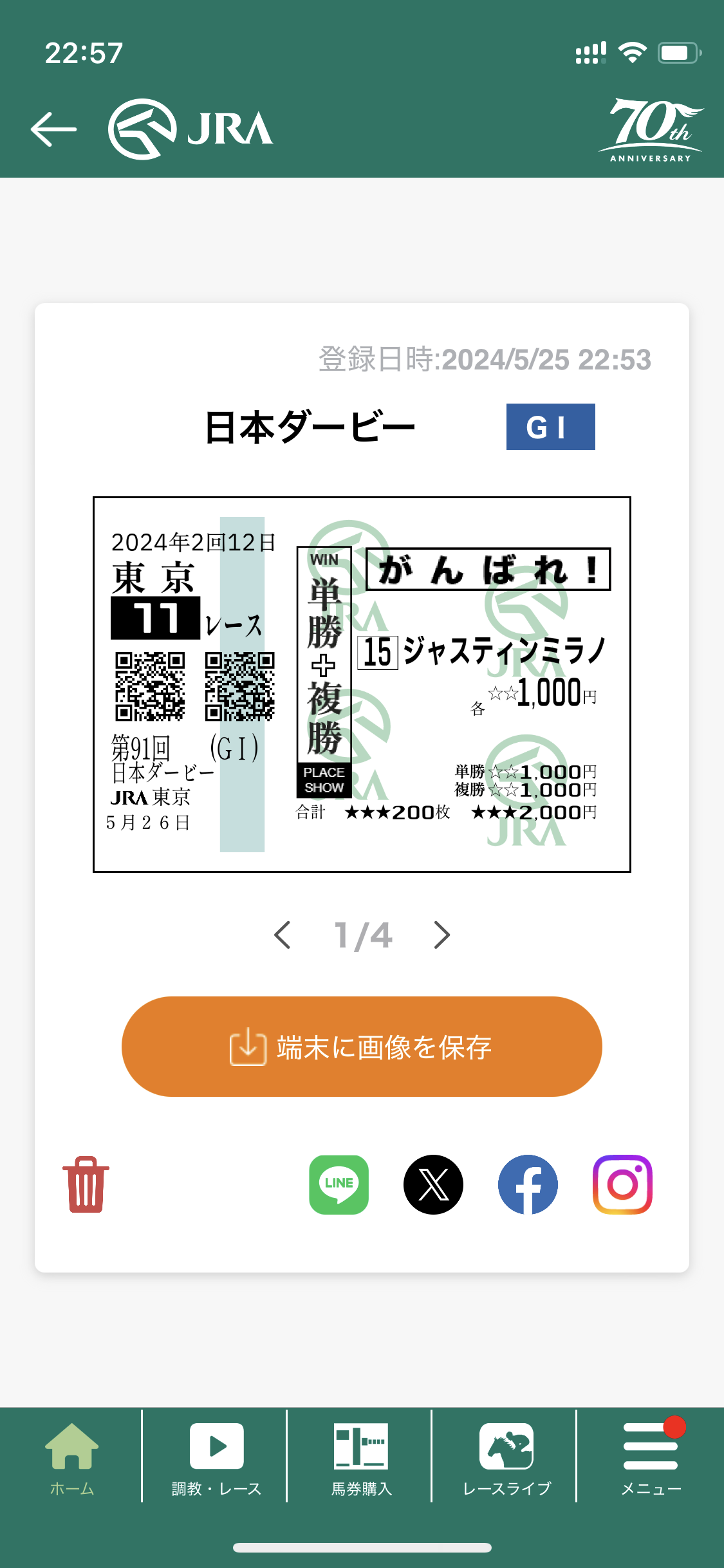Share the ticket on Facebook

pos(528,1184)
